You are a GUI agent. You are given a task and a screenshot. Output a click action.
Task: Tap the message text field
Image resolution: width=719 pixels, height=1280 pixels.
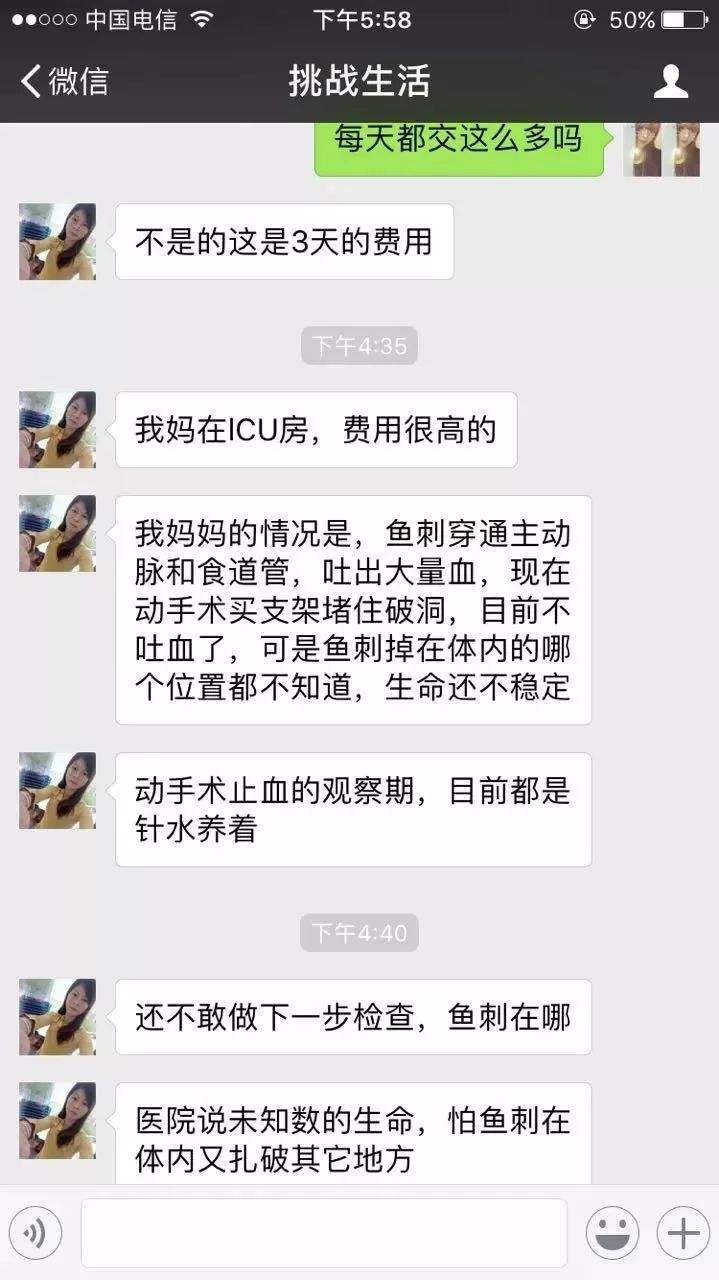[323, 1233]
